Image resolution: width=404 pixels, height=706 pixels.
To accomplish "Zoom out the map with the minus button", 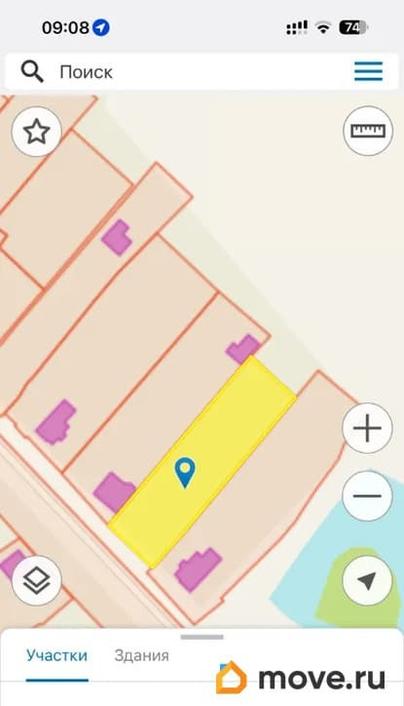I will 368,496.
